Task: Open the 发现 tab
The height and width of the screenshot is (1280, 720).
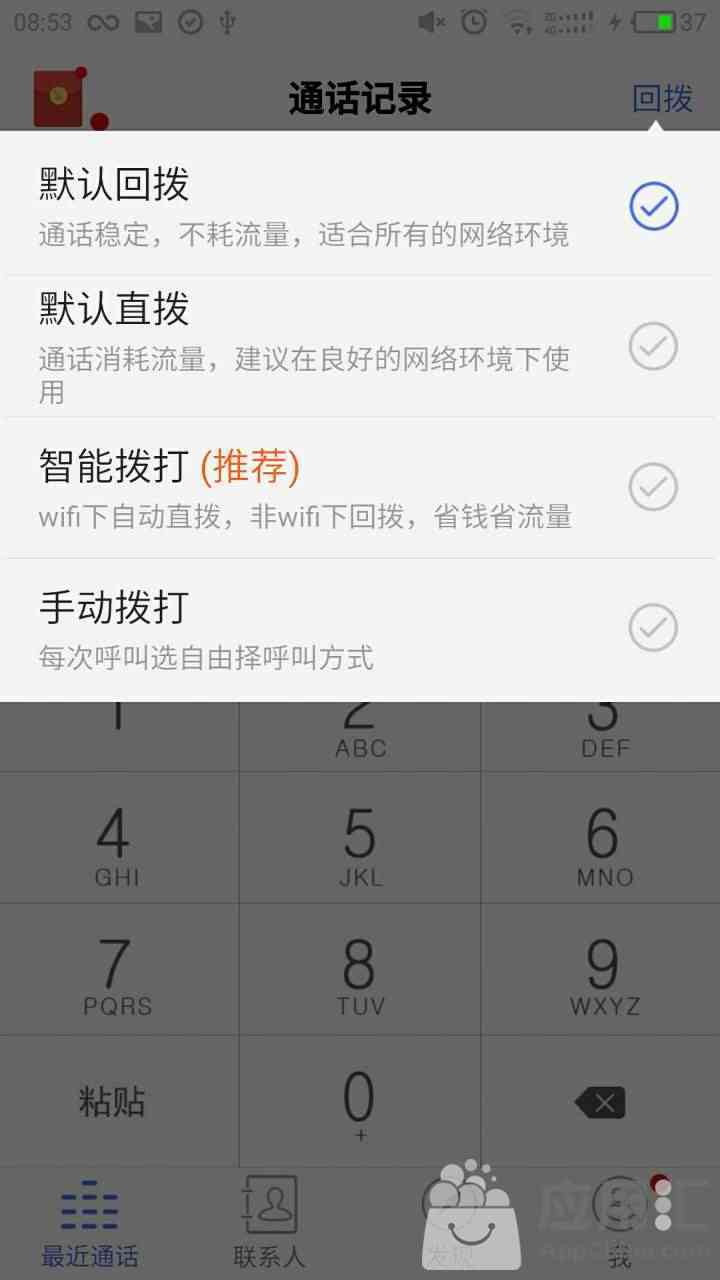Action: point(449,1222)
